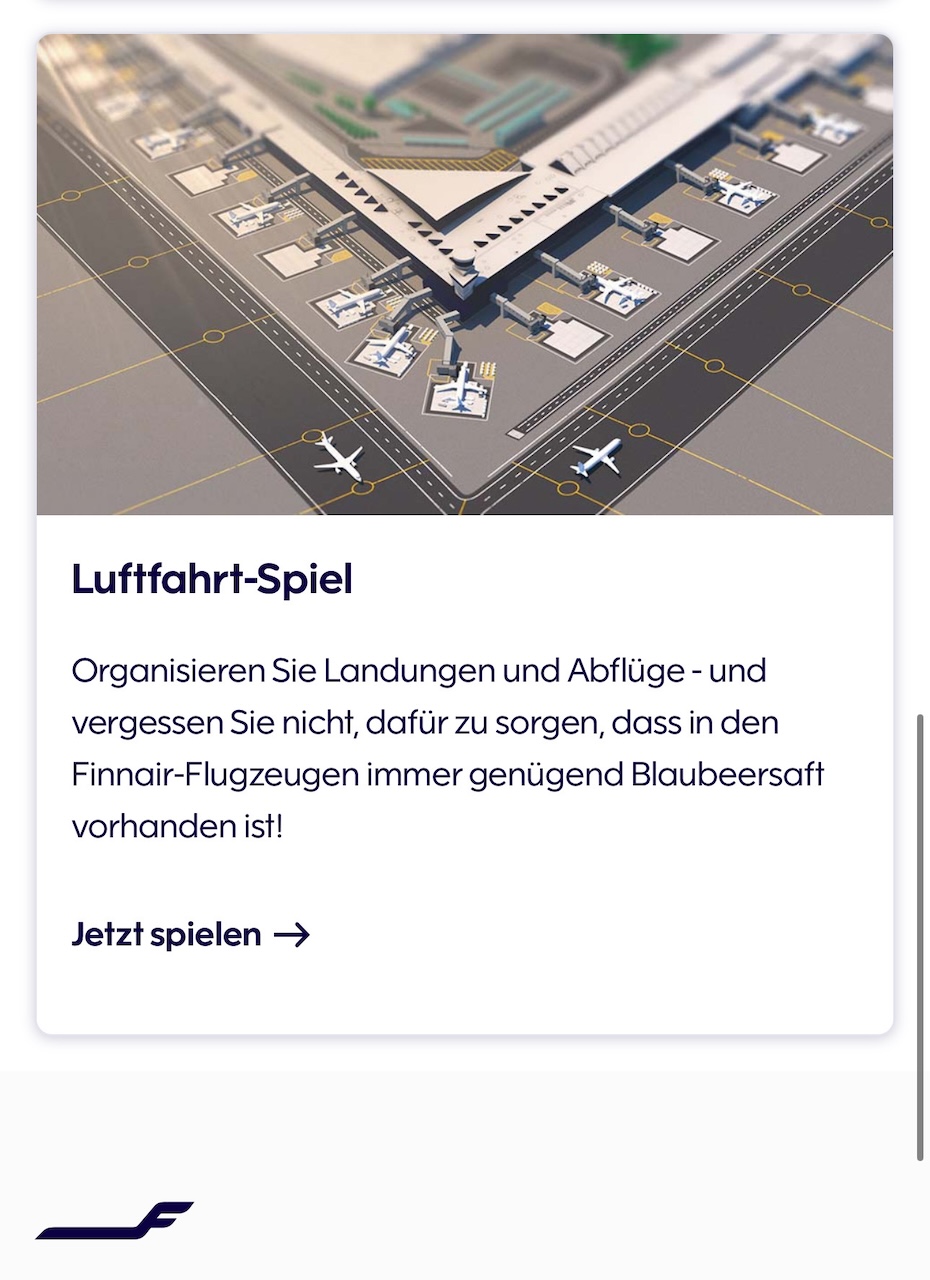Viewport: 930px width, 1280px height.
Task: Tap the Finnair logo in the footer
Action: pos(115,1221)
